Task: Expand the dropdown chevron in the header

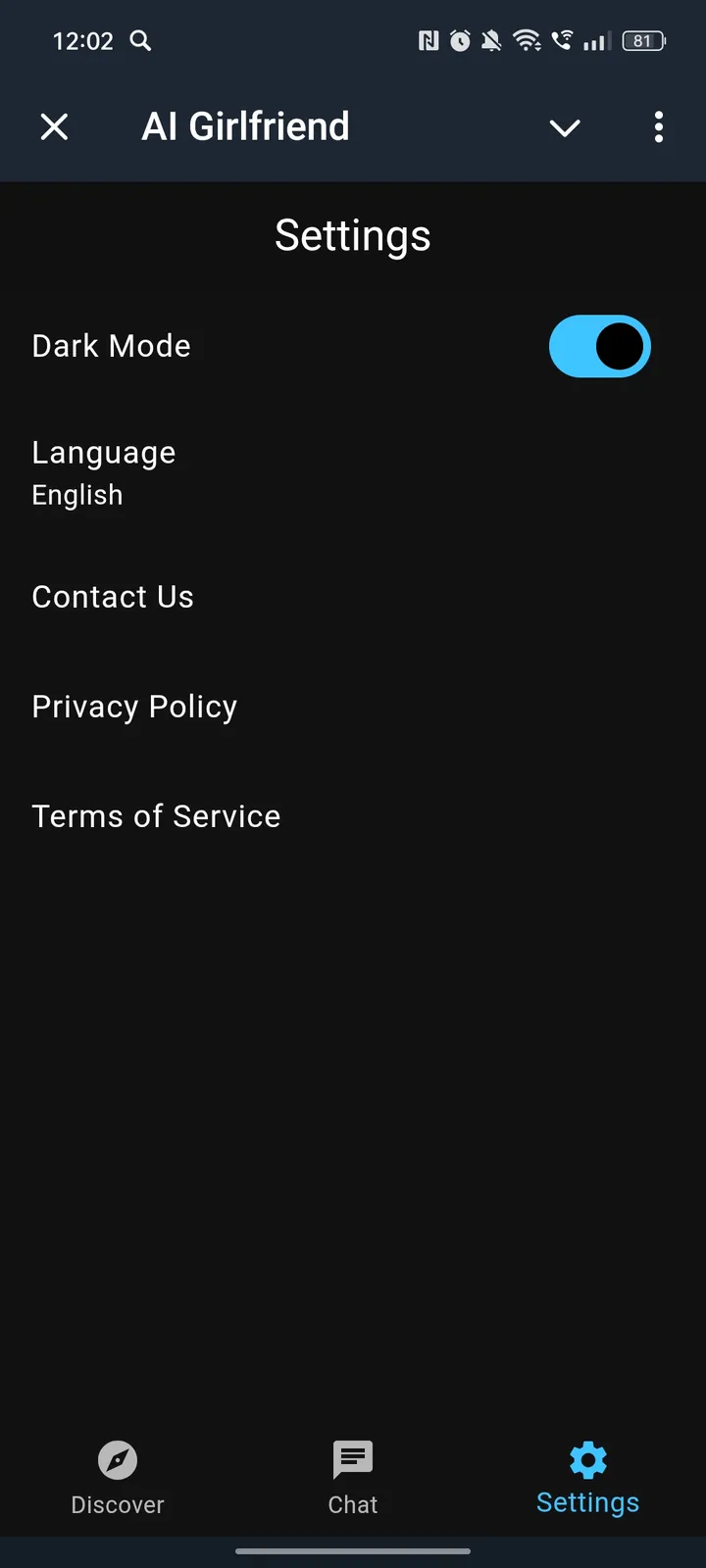Action: point(565,127)
